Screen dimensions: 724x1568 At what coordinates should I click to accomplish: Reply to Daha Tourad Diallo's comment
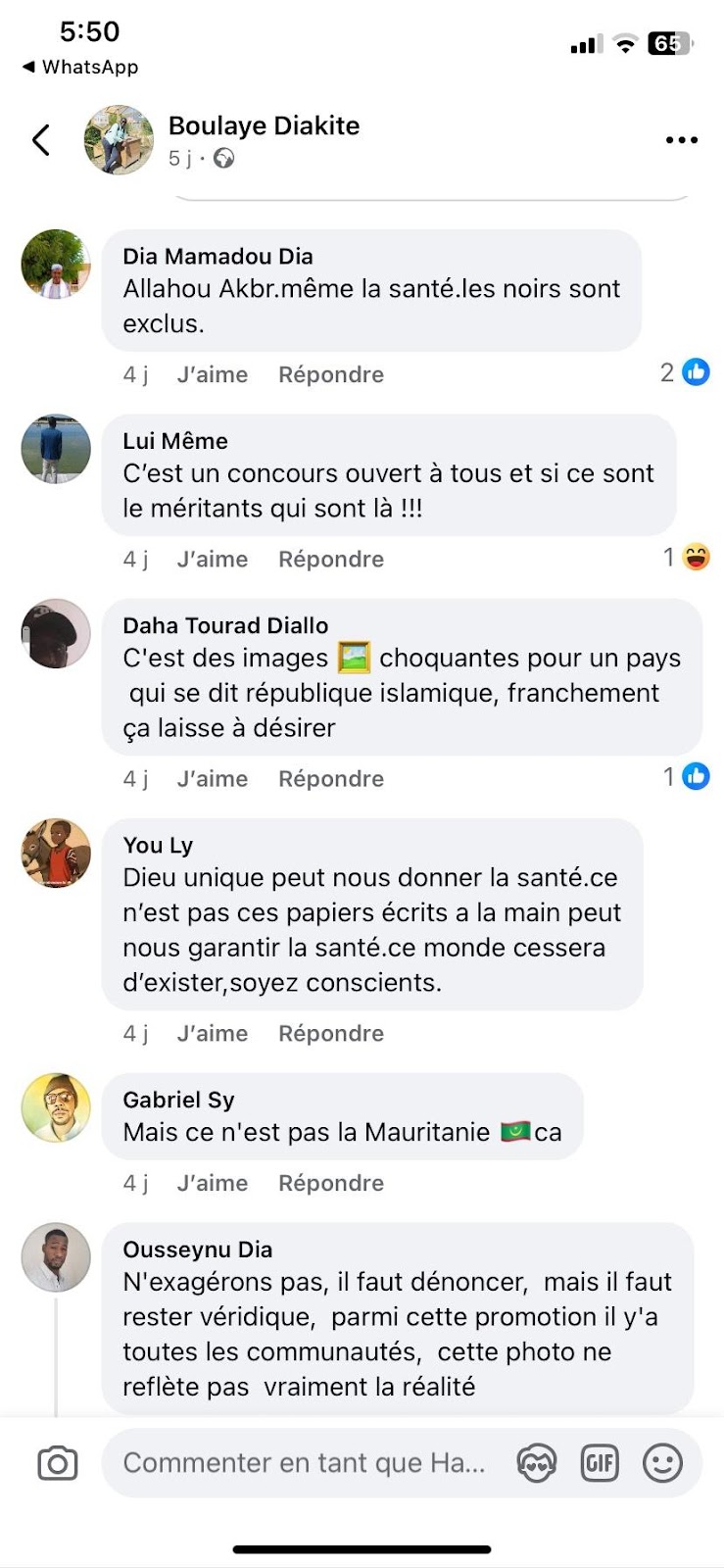pos(331,778)
